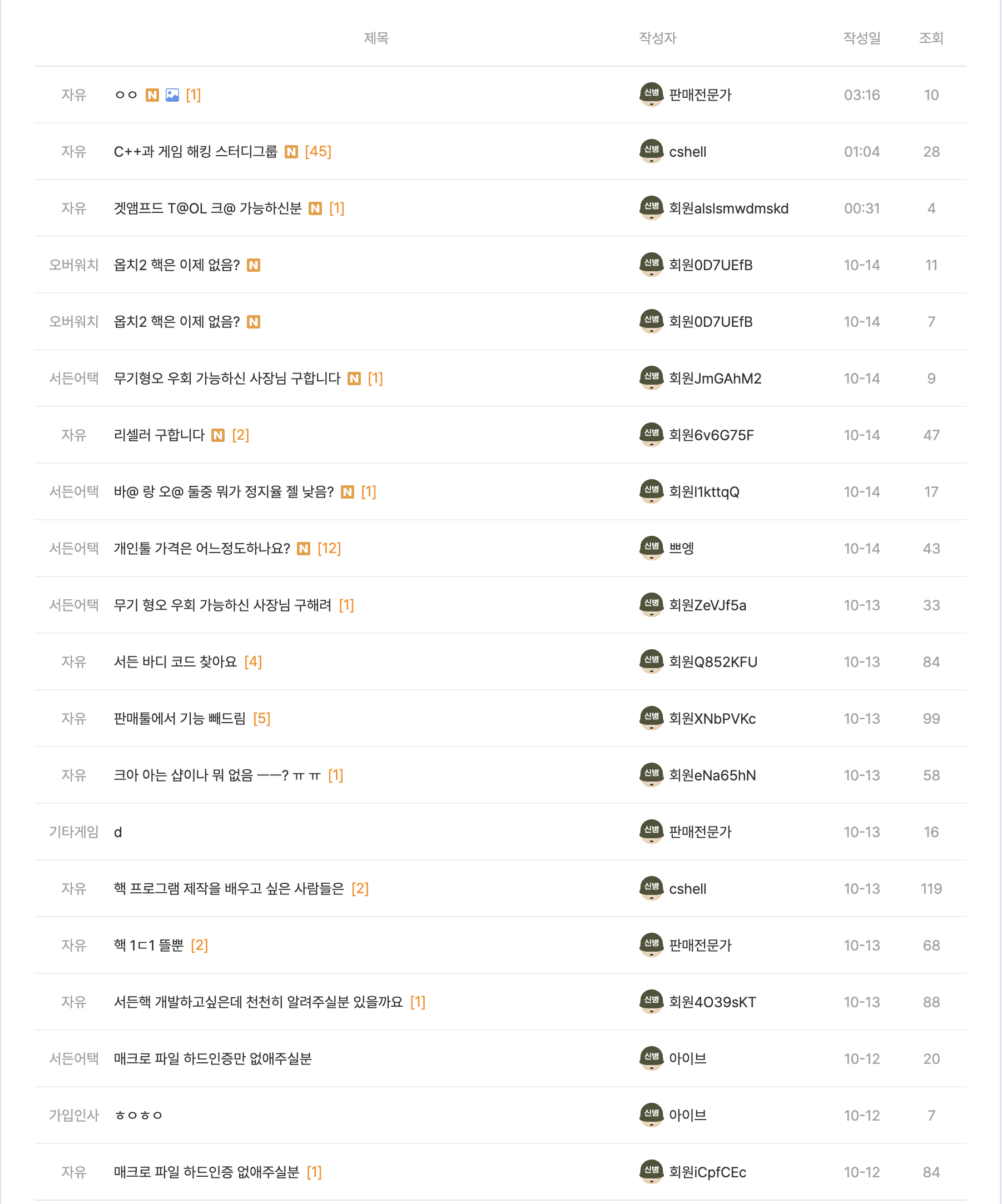Image resolution: width=1002 pixels, height=1204 pixels.
Task: Open the post '핵 1ㄷ1 뜰뿐'
Action: pyautogui.click(x=148, y=946)
